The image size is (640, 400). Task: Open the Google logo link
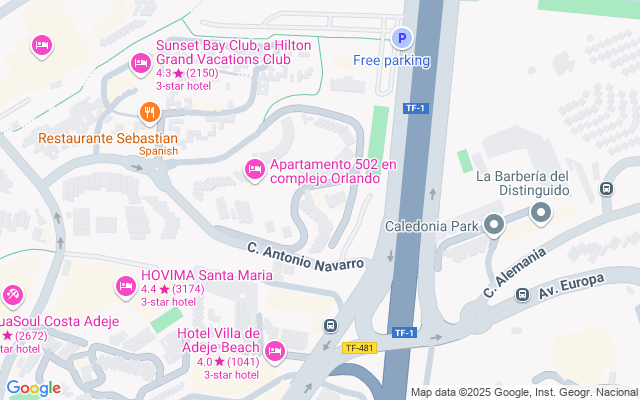click(x=33, y=388)
